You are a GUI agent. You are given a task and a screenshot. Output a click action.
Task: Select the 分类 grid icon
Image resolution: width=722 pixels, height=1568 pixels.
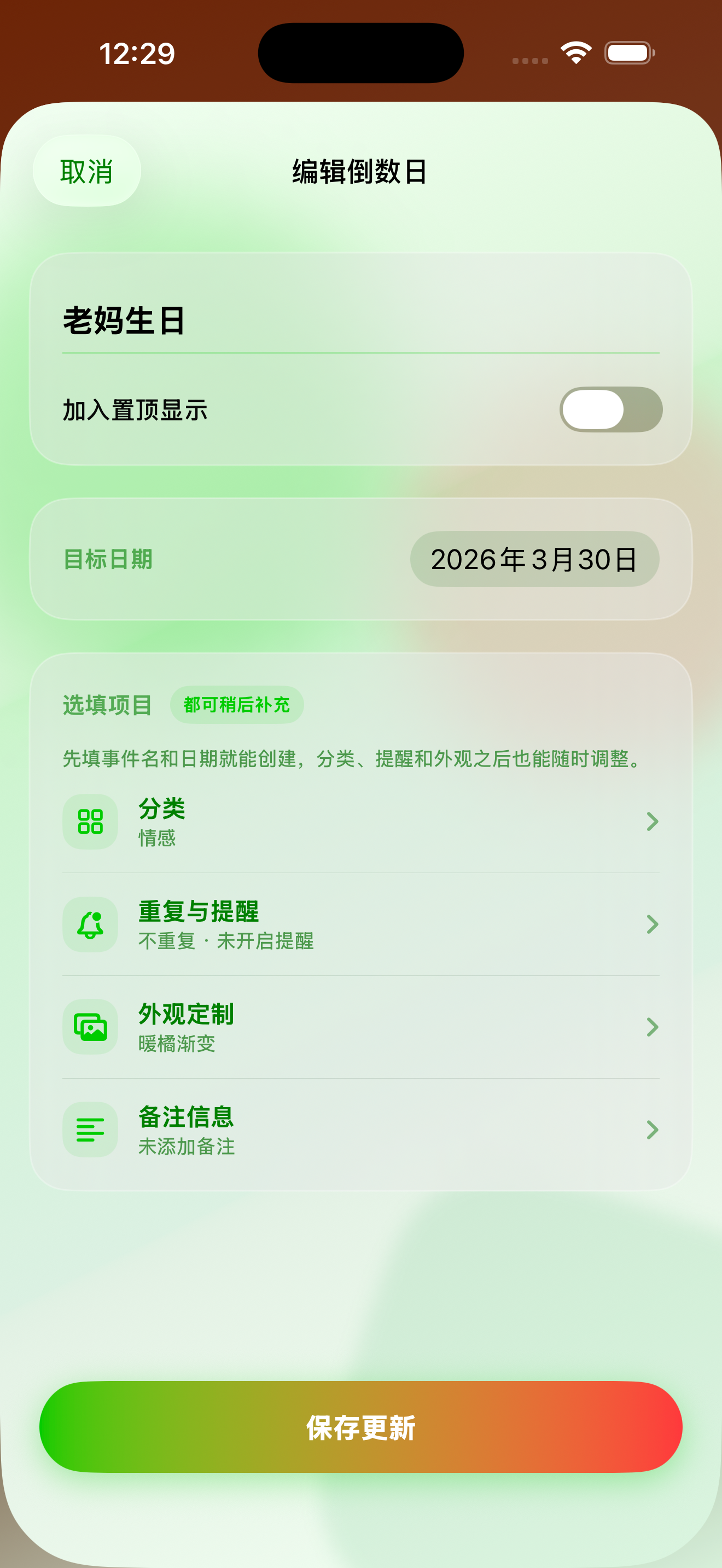(x=90, y=822)
